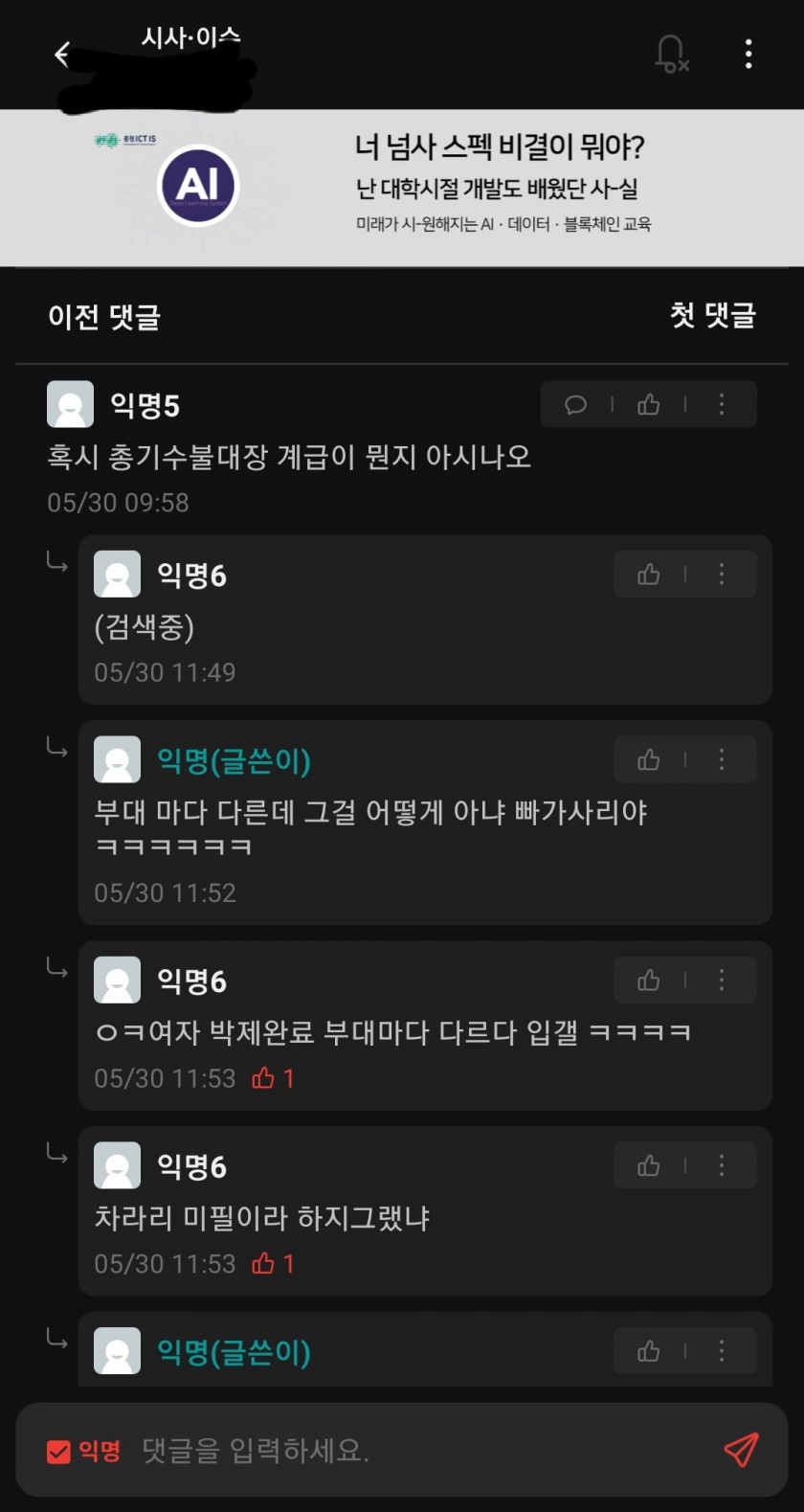Open options on the 박제완료 reply
The width and height of the screenshot is (804, 1512).
[x=722, y=981]
